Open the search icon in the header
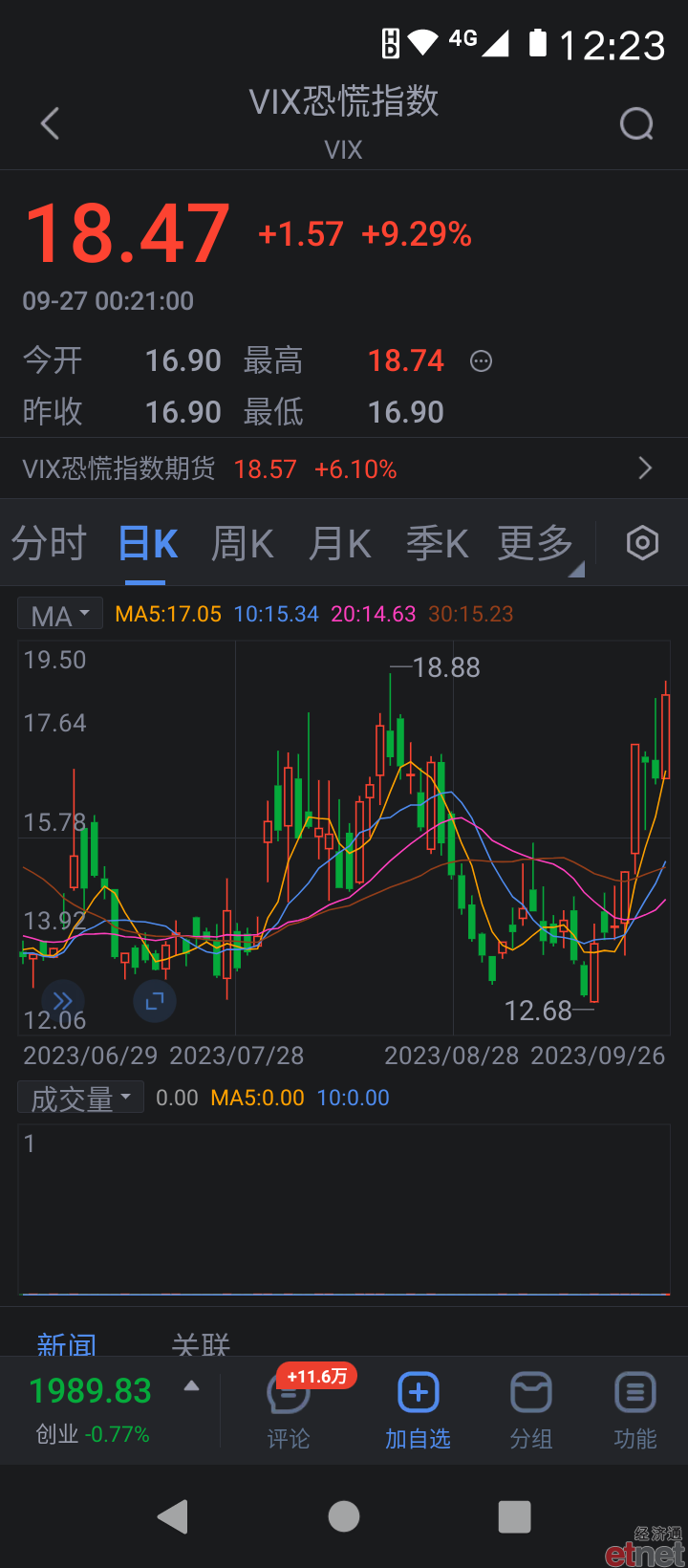The height and width of the screenshot is (1568, 688). (636, 123)
